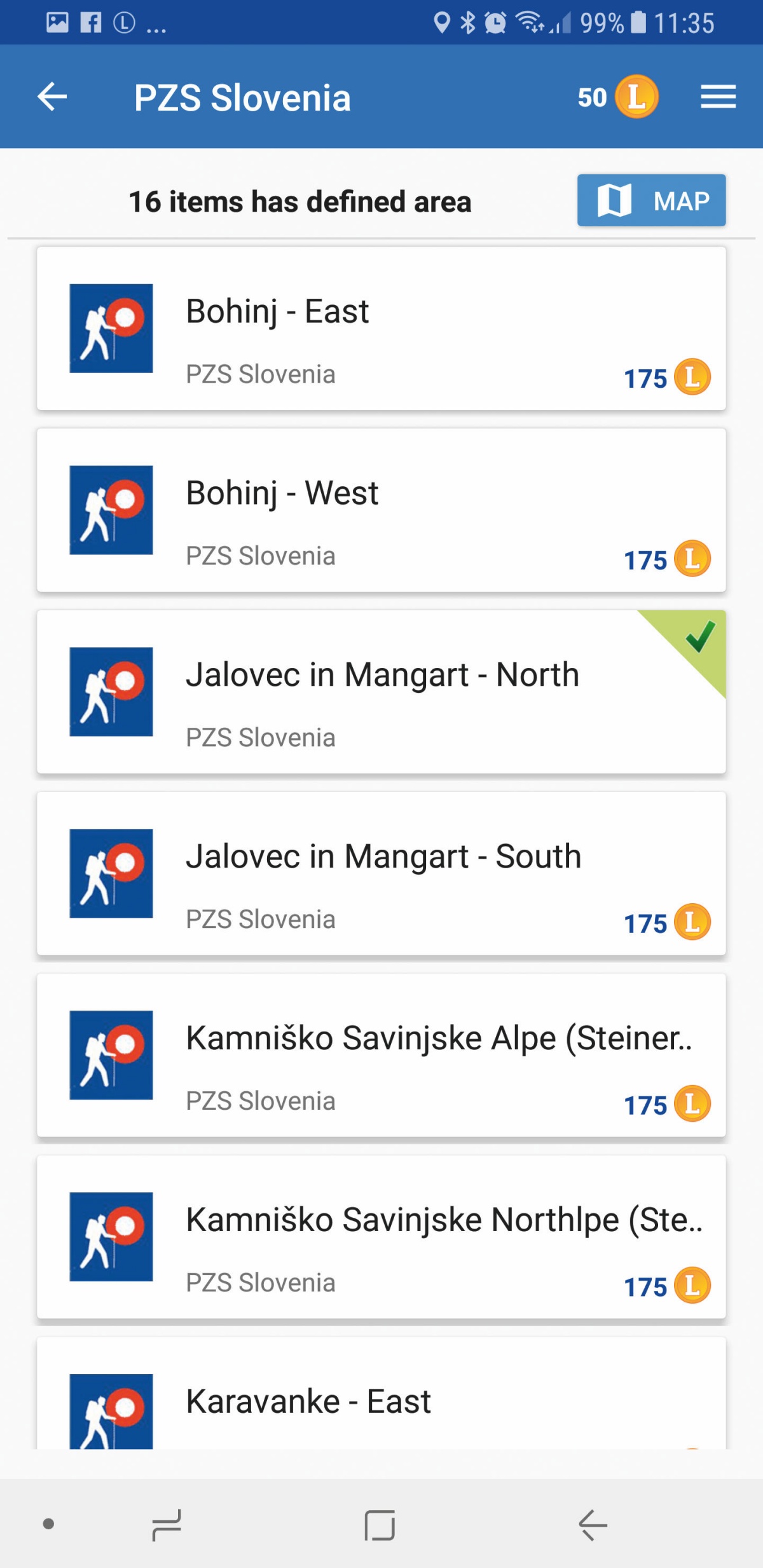The width and height of the screenshot is (763, 1568).
Task: Open Kamniško Savinjske Alpe card
Action: [x=381, y=1055]
